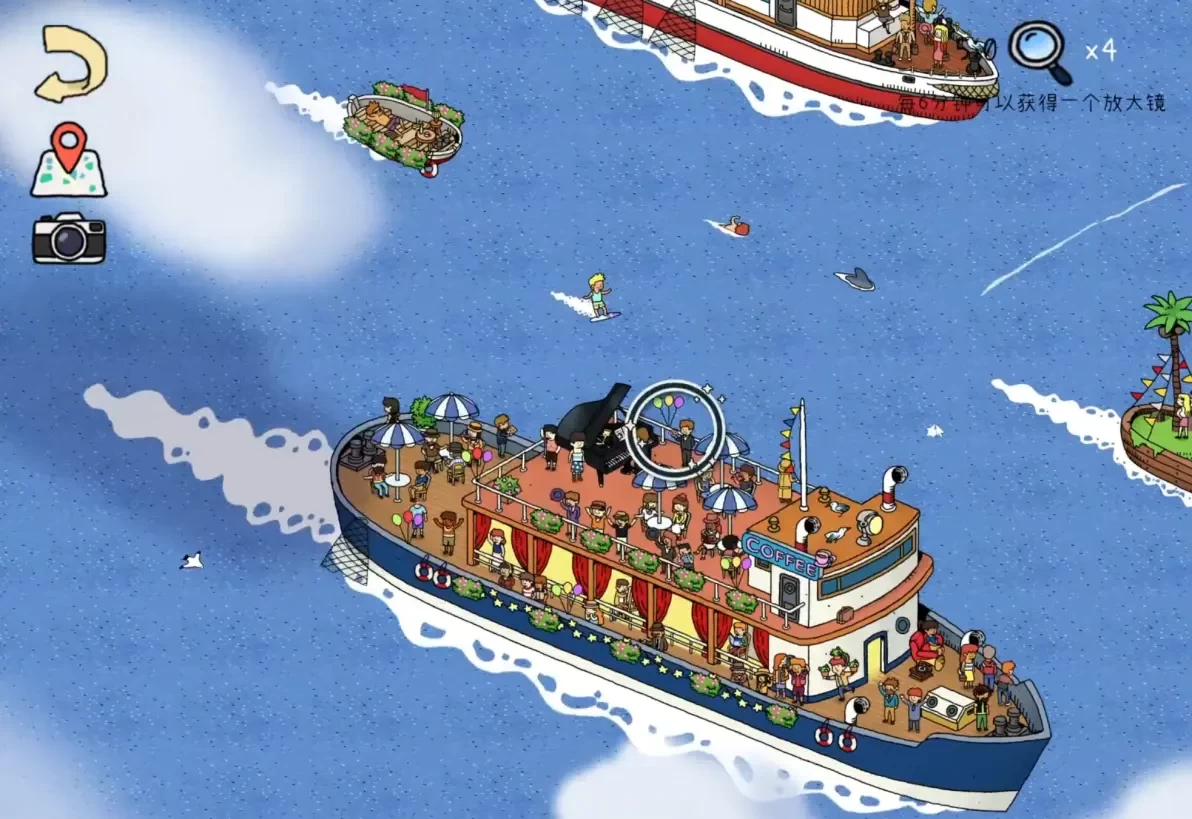Open the map with location pin
Screen dimensions: 1192x819
(68, 160)
